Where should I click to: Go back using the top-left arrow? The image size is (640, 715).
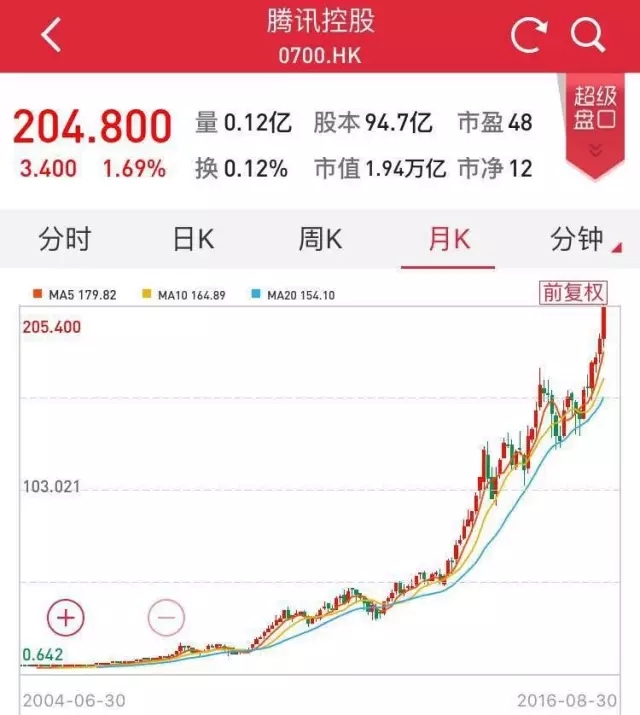[x=51, y=36]
